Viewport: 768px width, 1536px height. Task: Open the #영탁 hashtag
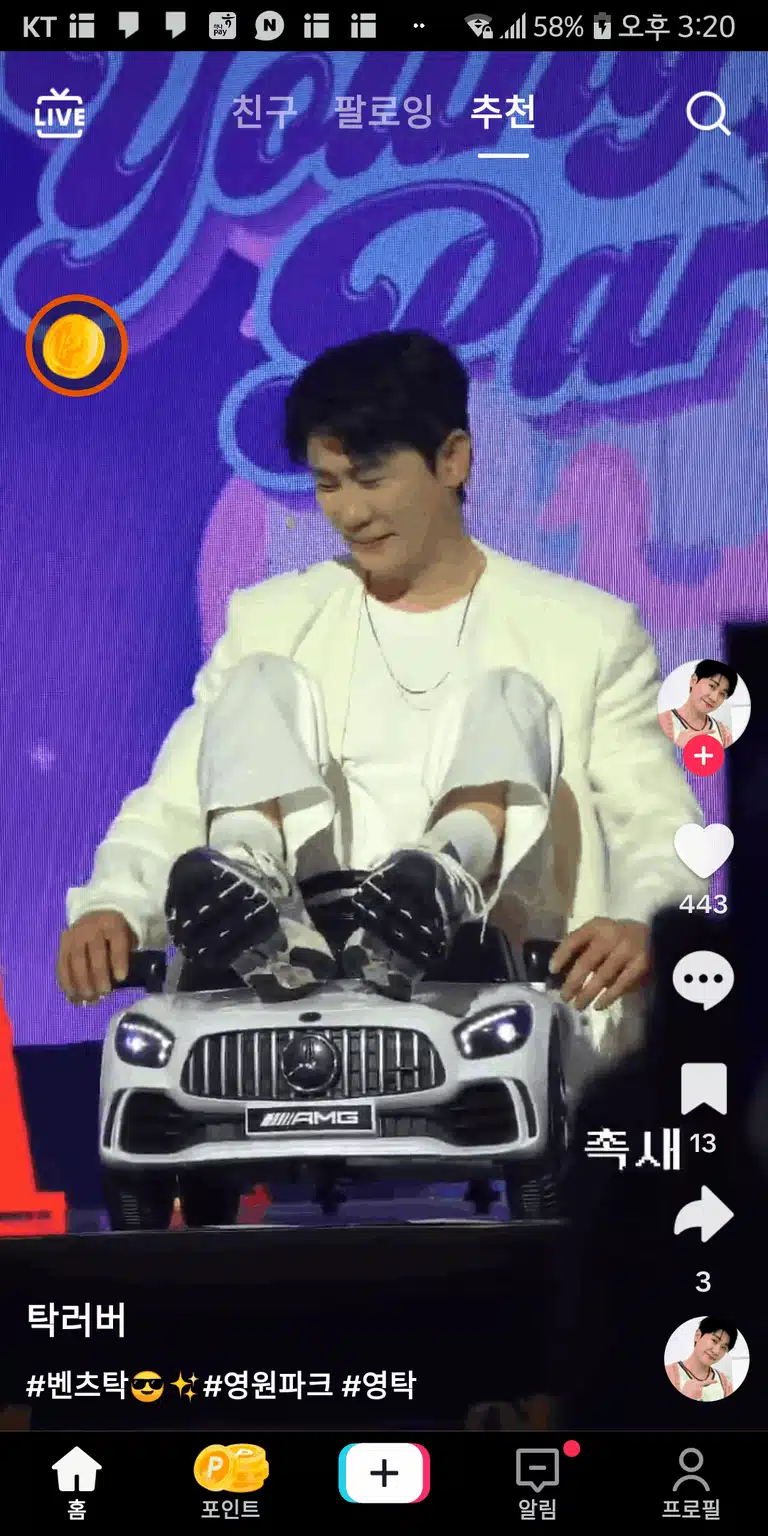click(379, 1385)
